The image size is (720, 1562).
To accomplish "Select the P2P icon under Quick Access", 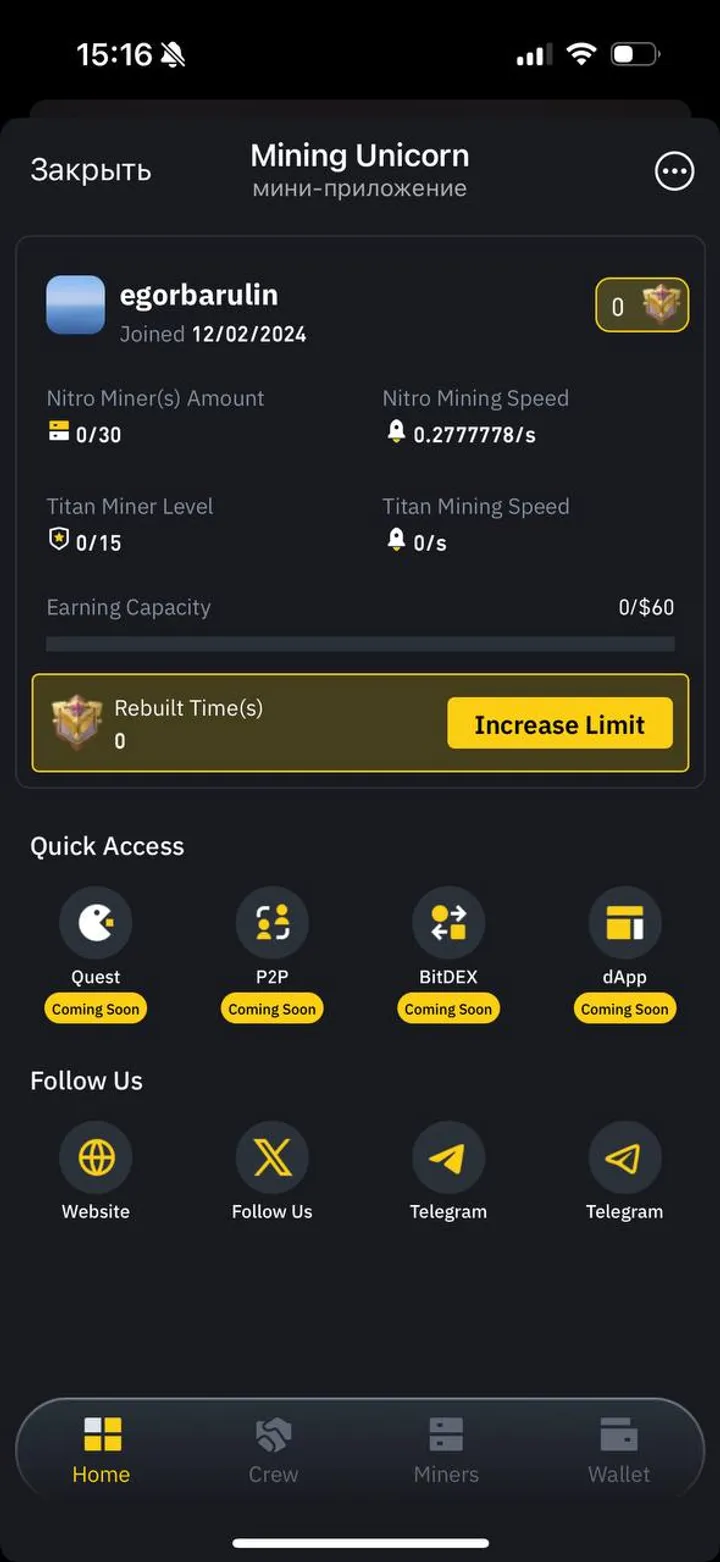I will (x=272, y=921).
